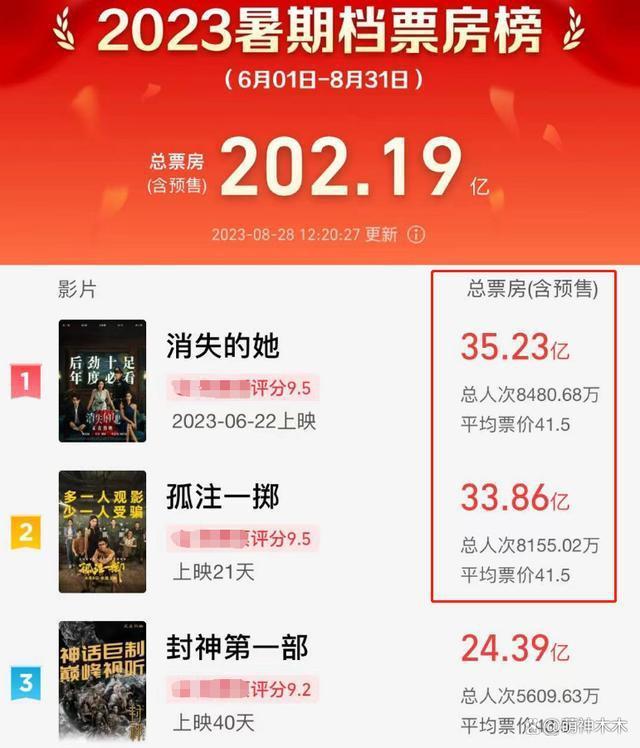This screenshot has height=748, width=640.
Task: Select the 封神第一部 movie row
Action: click(x=237, y=648)
